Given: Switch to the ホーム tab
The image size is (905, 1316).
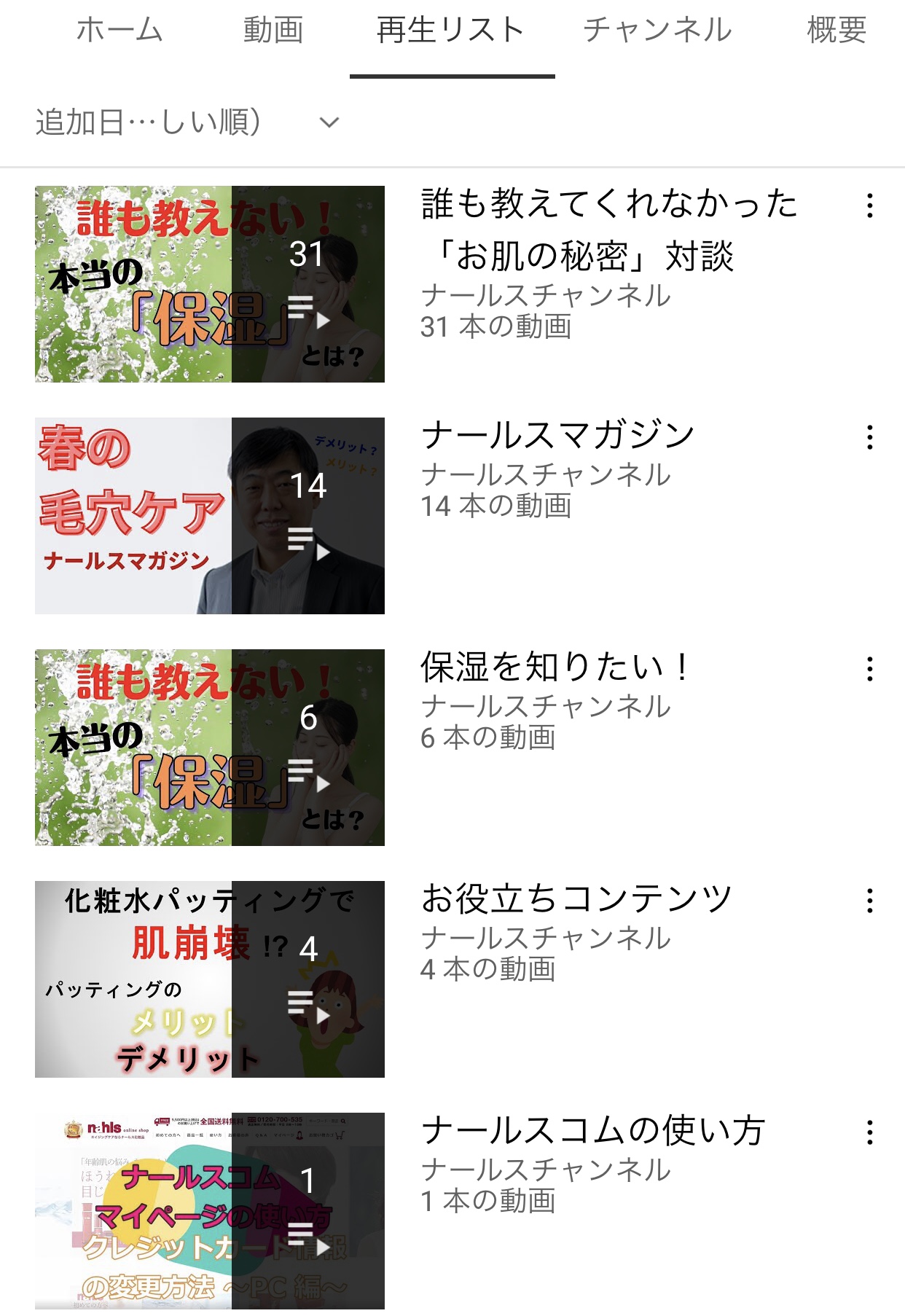Looking at the screenshot, I should 120,31.
